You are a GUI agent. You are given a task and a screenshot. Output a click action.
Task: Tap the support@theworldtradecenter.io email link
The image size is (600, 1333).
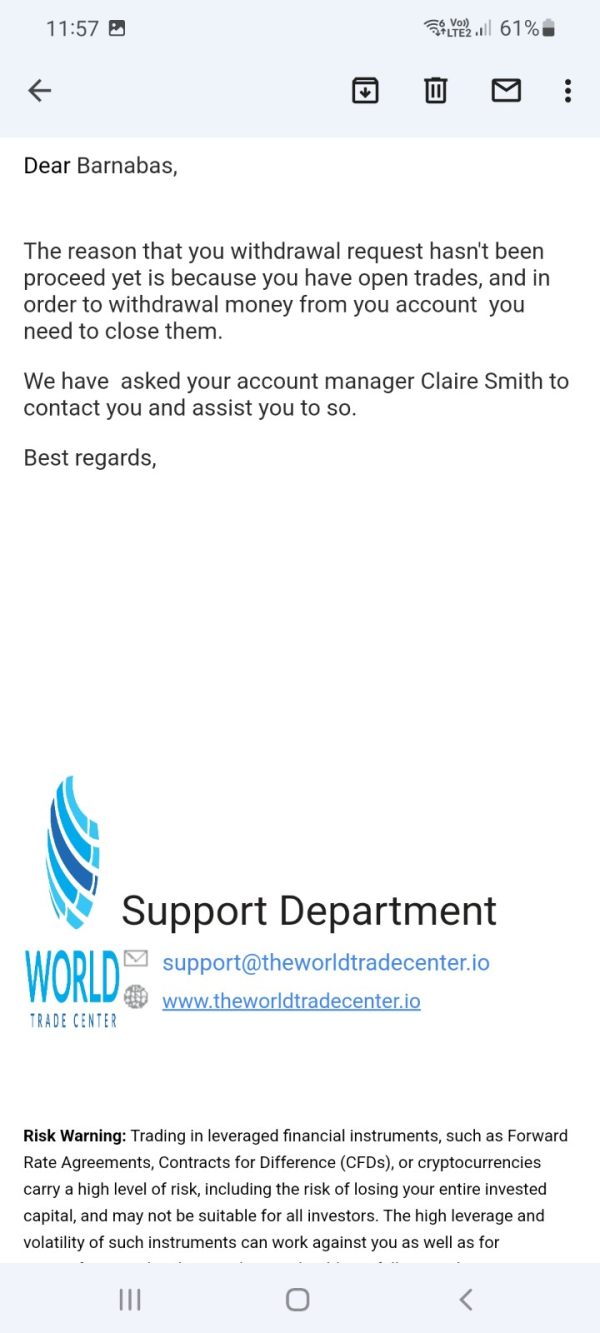[326, 963]
